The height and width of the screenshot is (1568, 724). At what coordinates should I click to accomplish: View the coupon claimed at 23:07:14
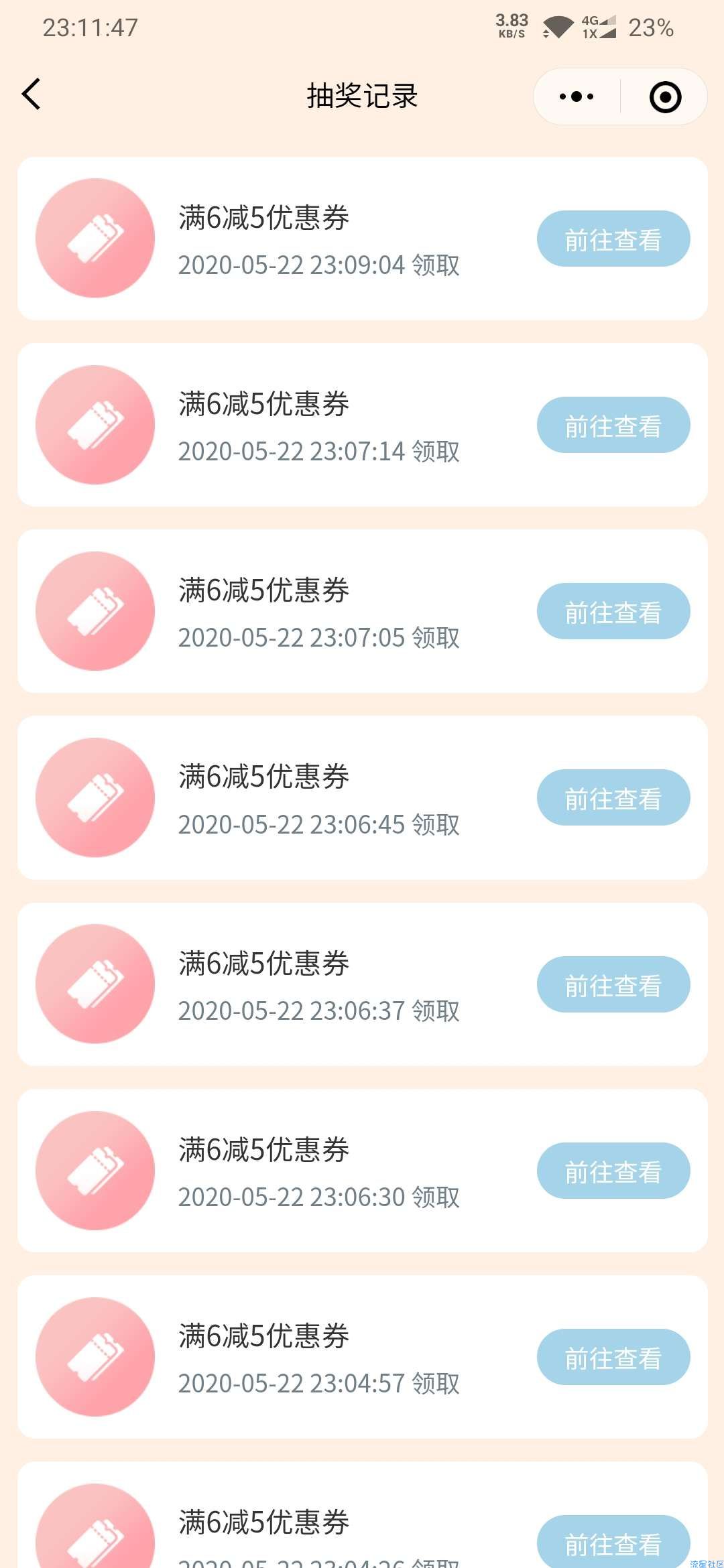pyautogui.click(x=613, y=426)
